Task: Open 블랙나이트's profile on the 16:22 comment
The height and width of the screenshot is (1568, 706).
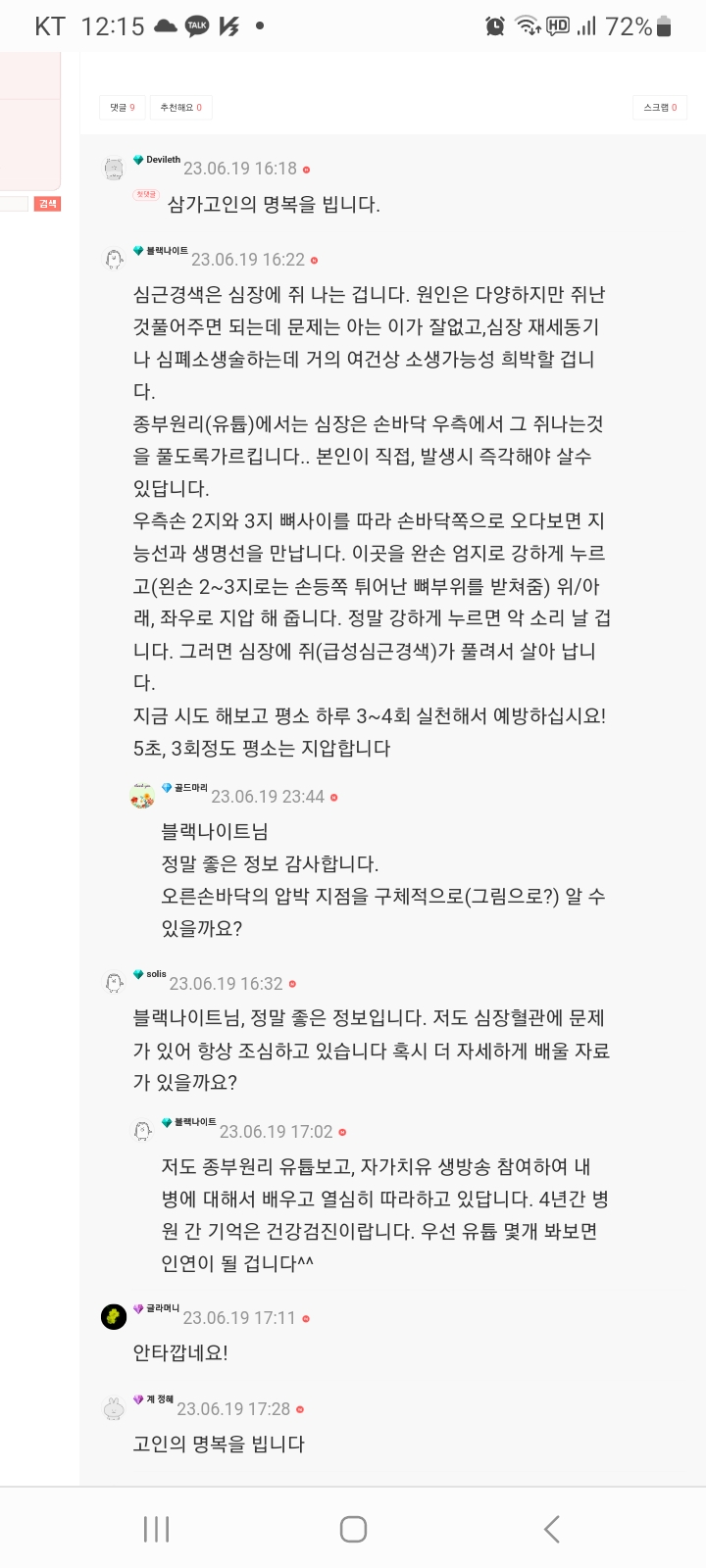Action: 167,251
